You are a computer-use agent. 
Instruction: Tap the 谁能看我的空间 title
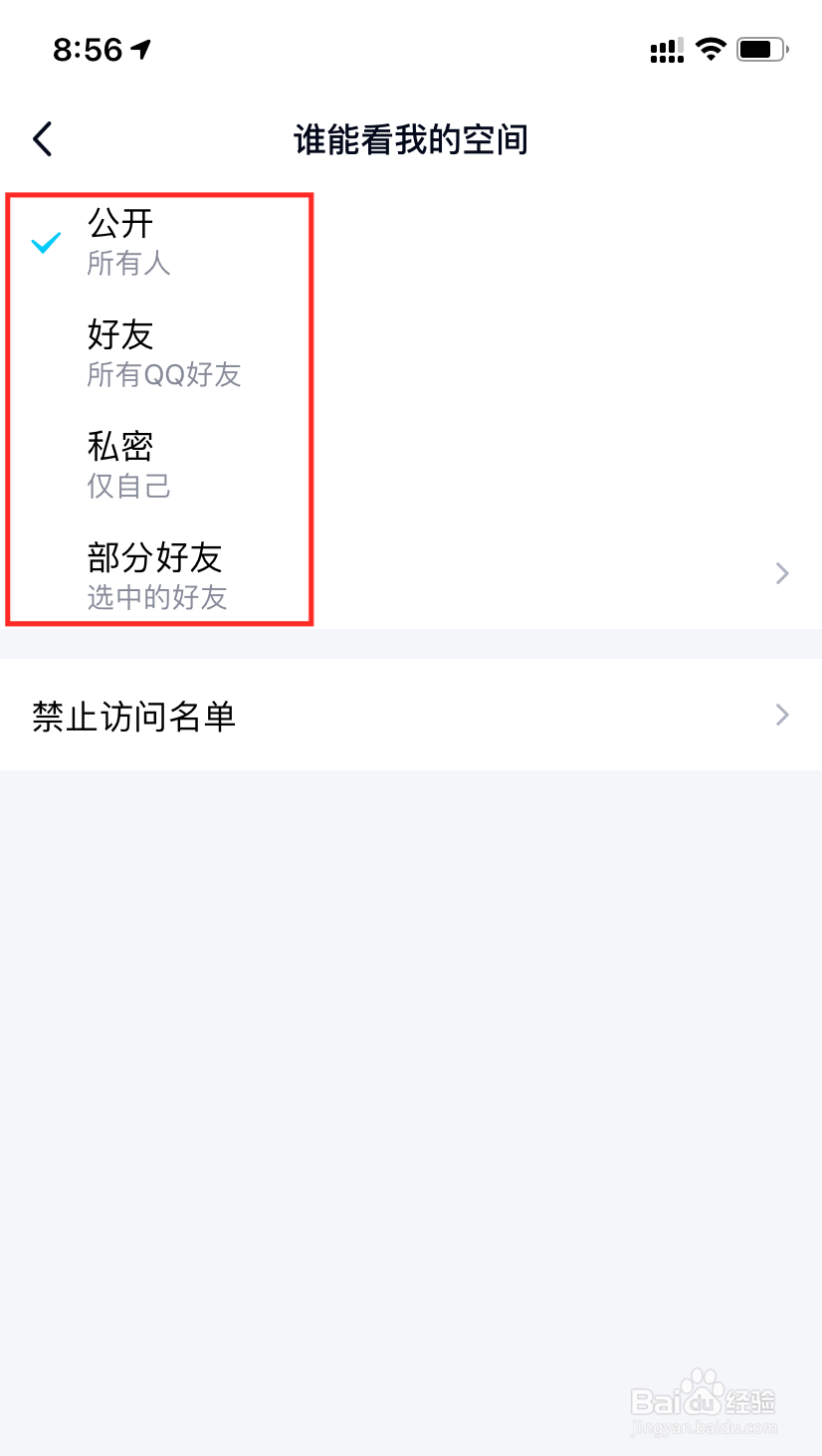pos(410,140)
